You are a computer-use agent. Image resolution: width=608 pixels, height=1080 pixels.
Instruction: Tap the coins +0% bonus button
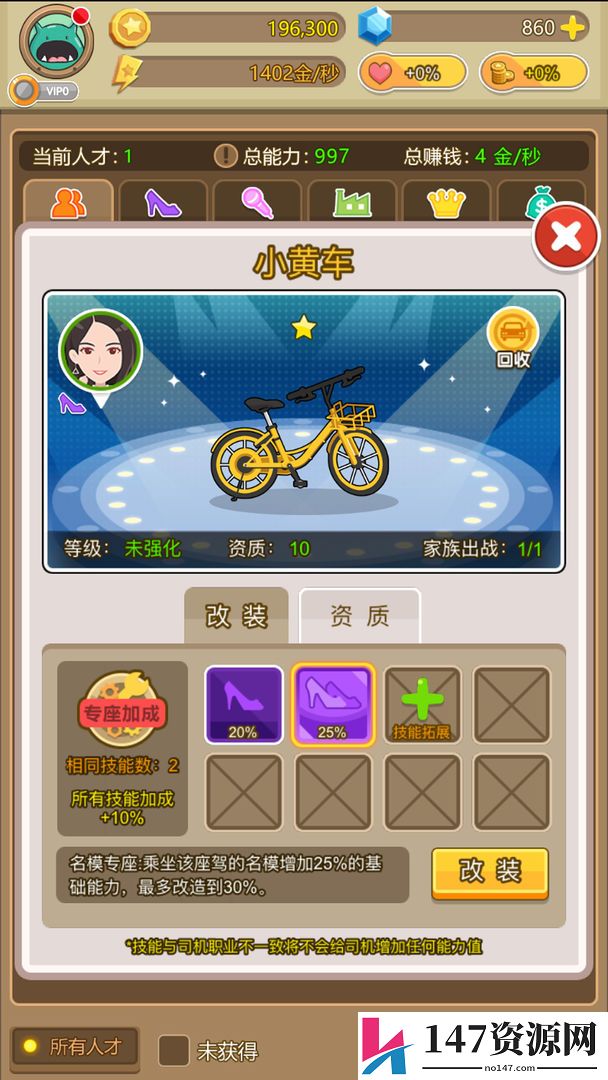(534, 73)
